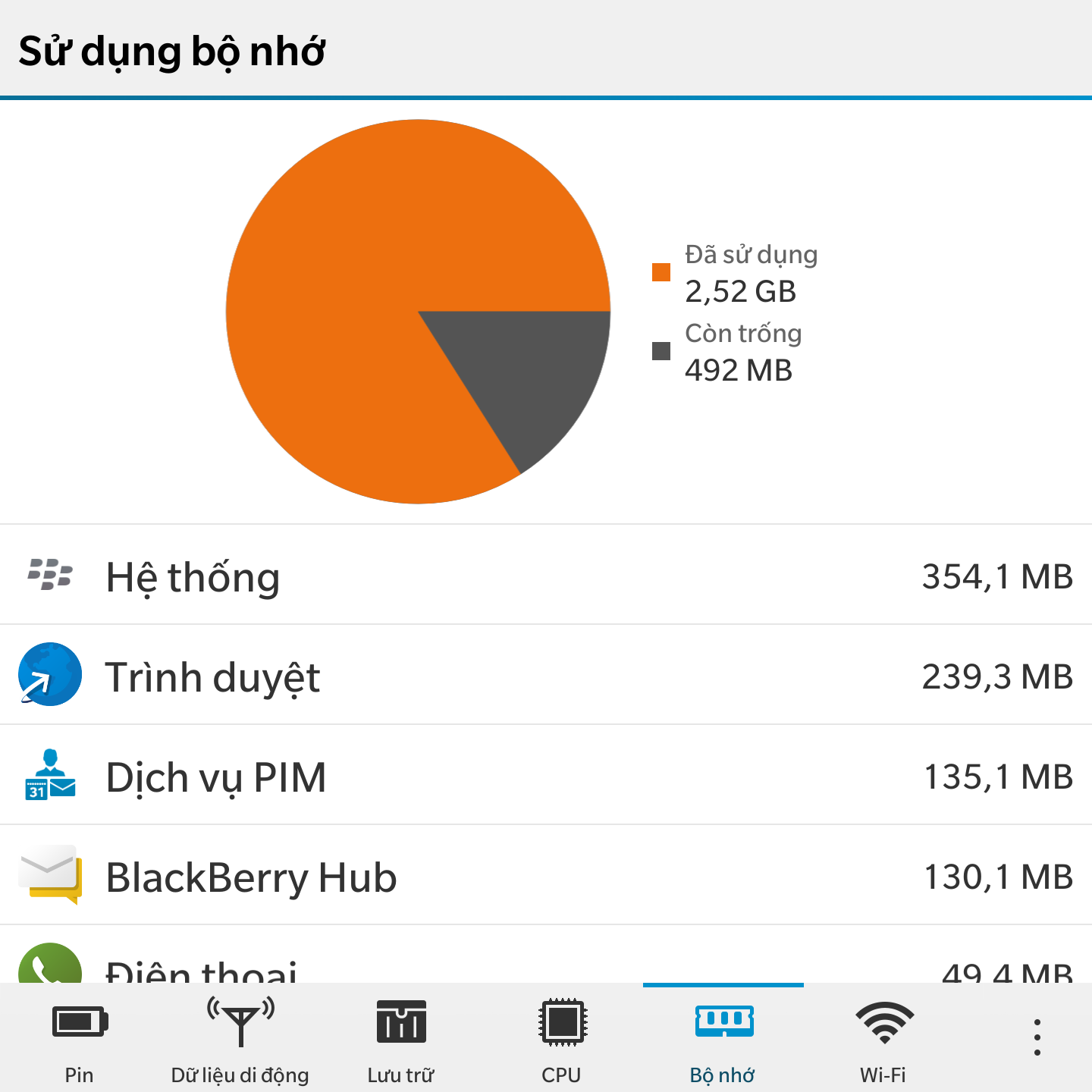Screen dimensions: 1092x1092
Task: Select the Bộ nhớ tab
Action: [723, 1039]
